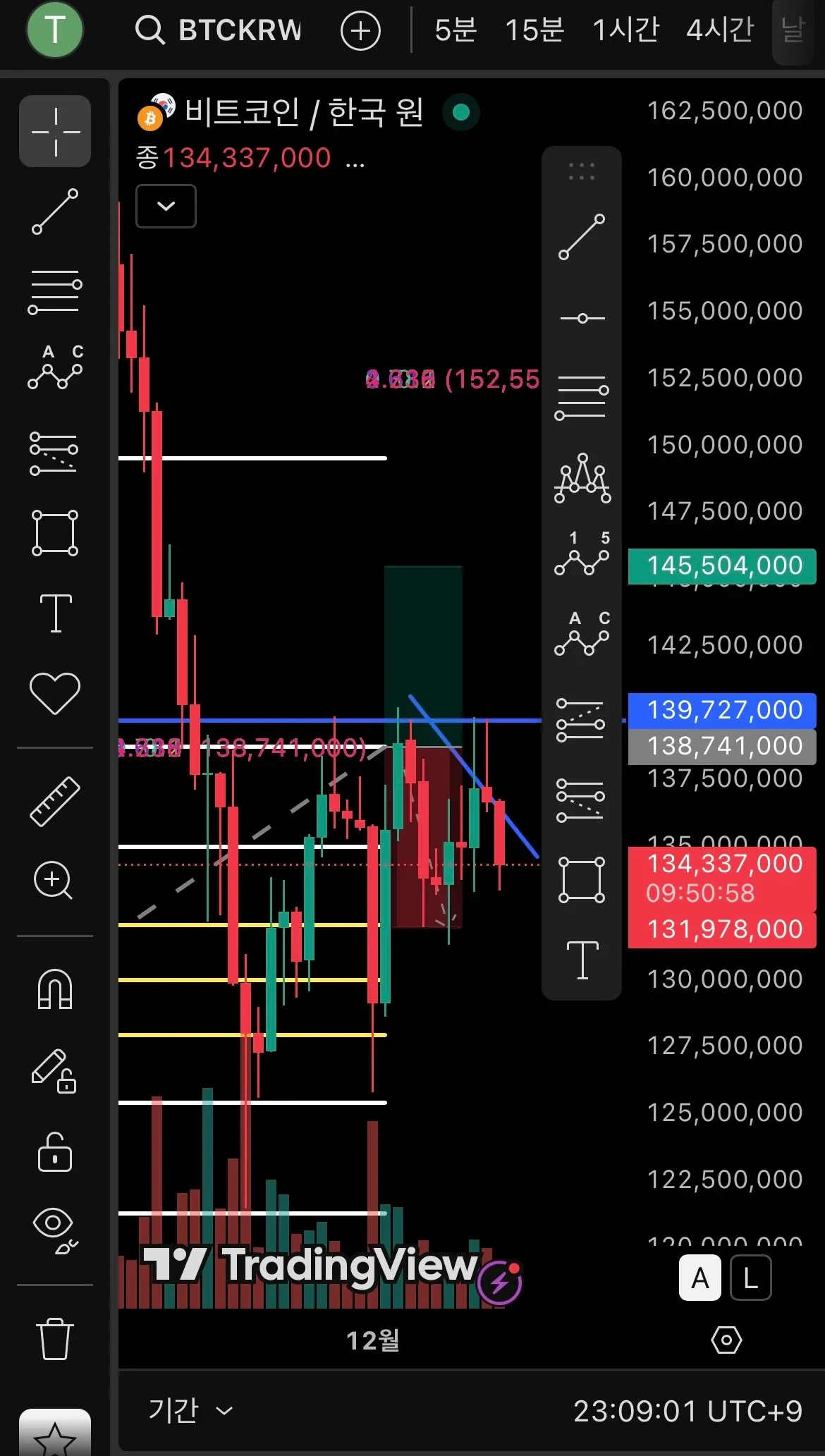Choose the text tool in left toolbar
Image resolution: width=825 pixels, height=1456 pixels.
(55, 612)
